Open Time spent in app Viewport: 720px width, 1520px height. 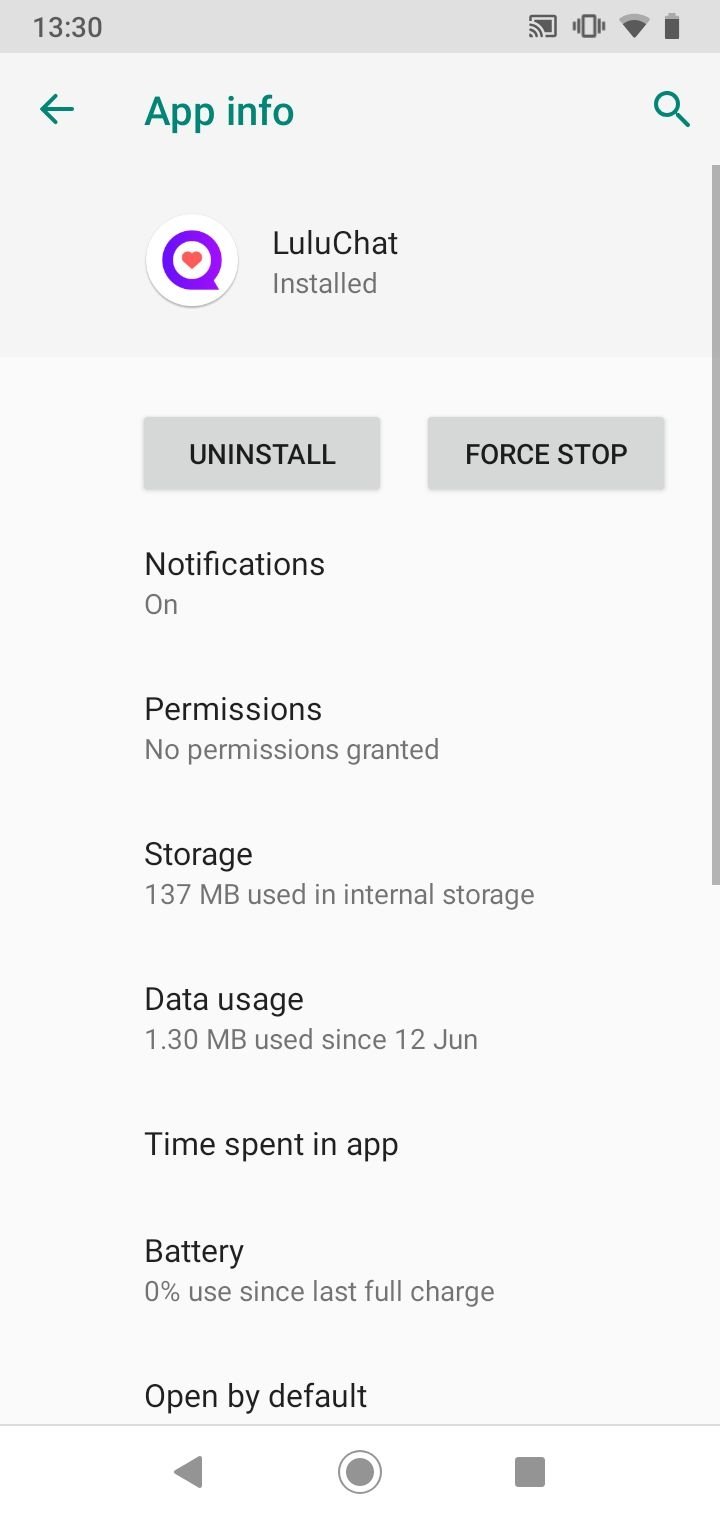click(x=360, y=1144)
